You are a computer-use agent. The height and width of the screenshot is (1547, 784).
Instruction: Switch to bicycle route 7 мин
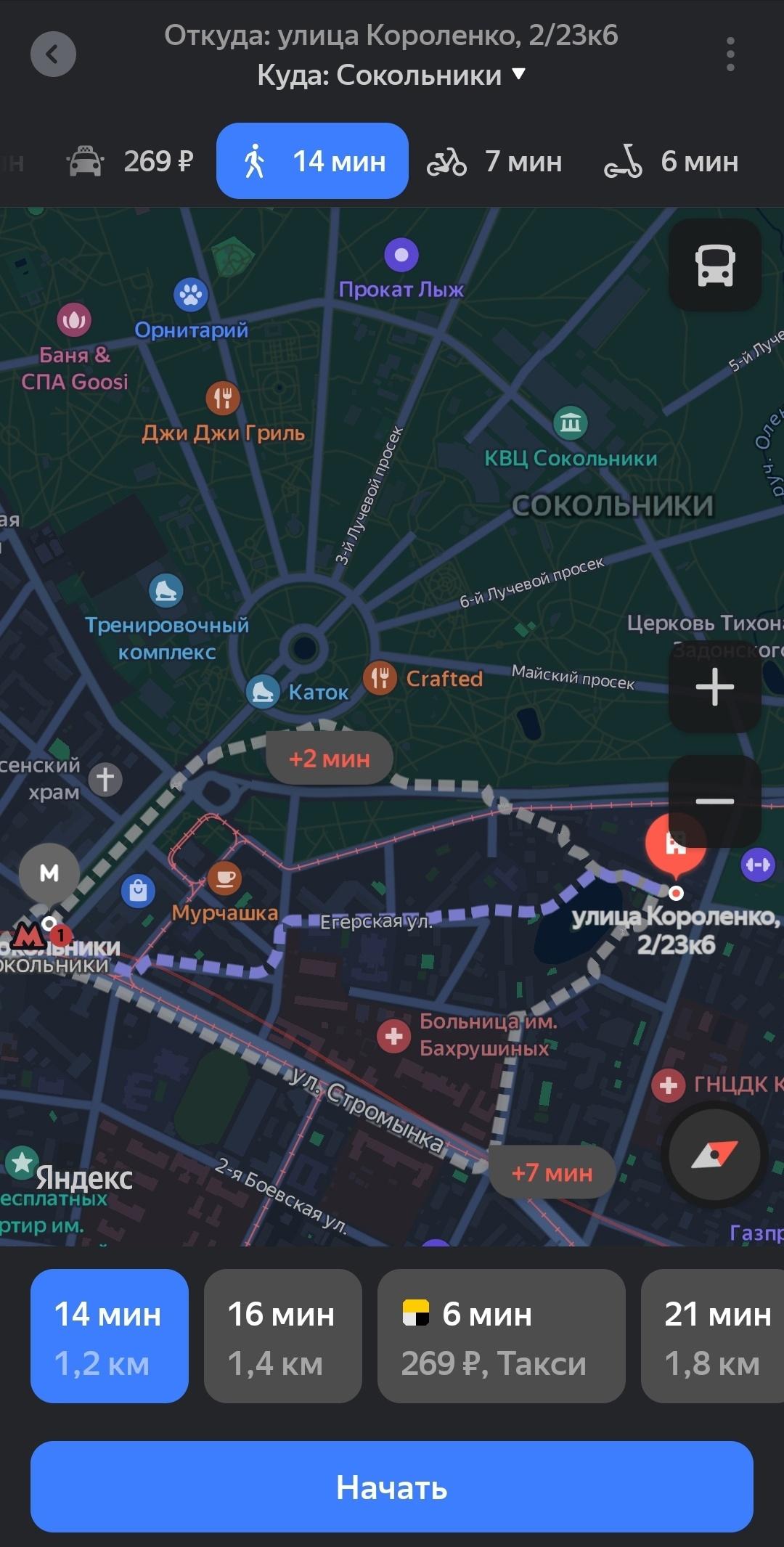pos(494,161)
